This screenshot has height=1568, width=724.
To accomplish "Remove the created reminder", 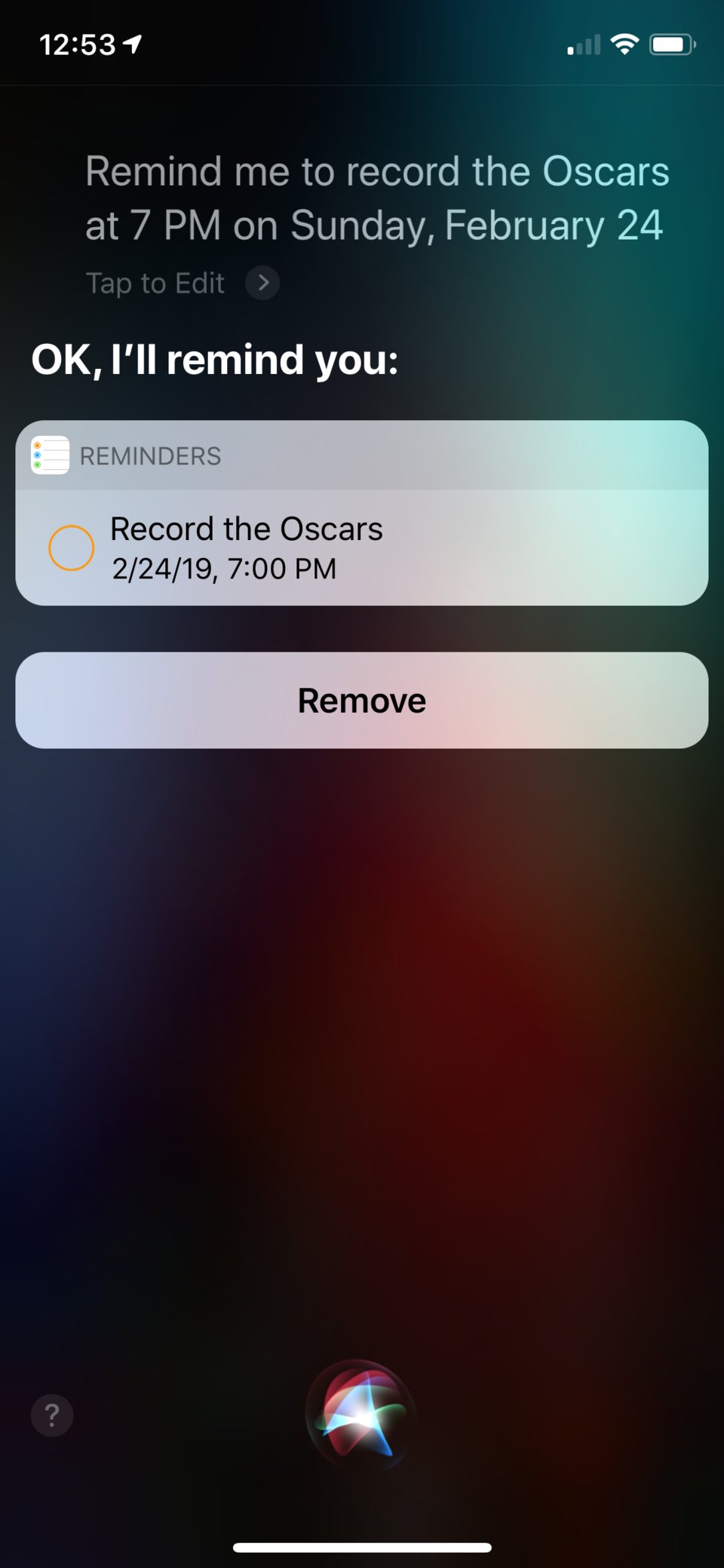I will 362,701.
